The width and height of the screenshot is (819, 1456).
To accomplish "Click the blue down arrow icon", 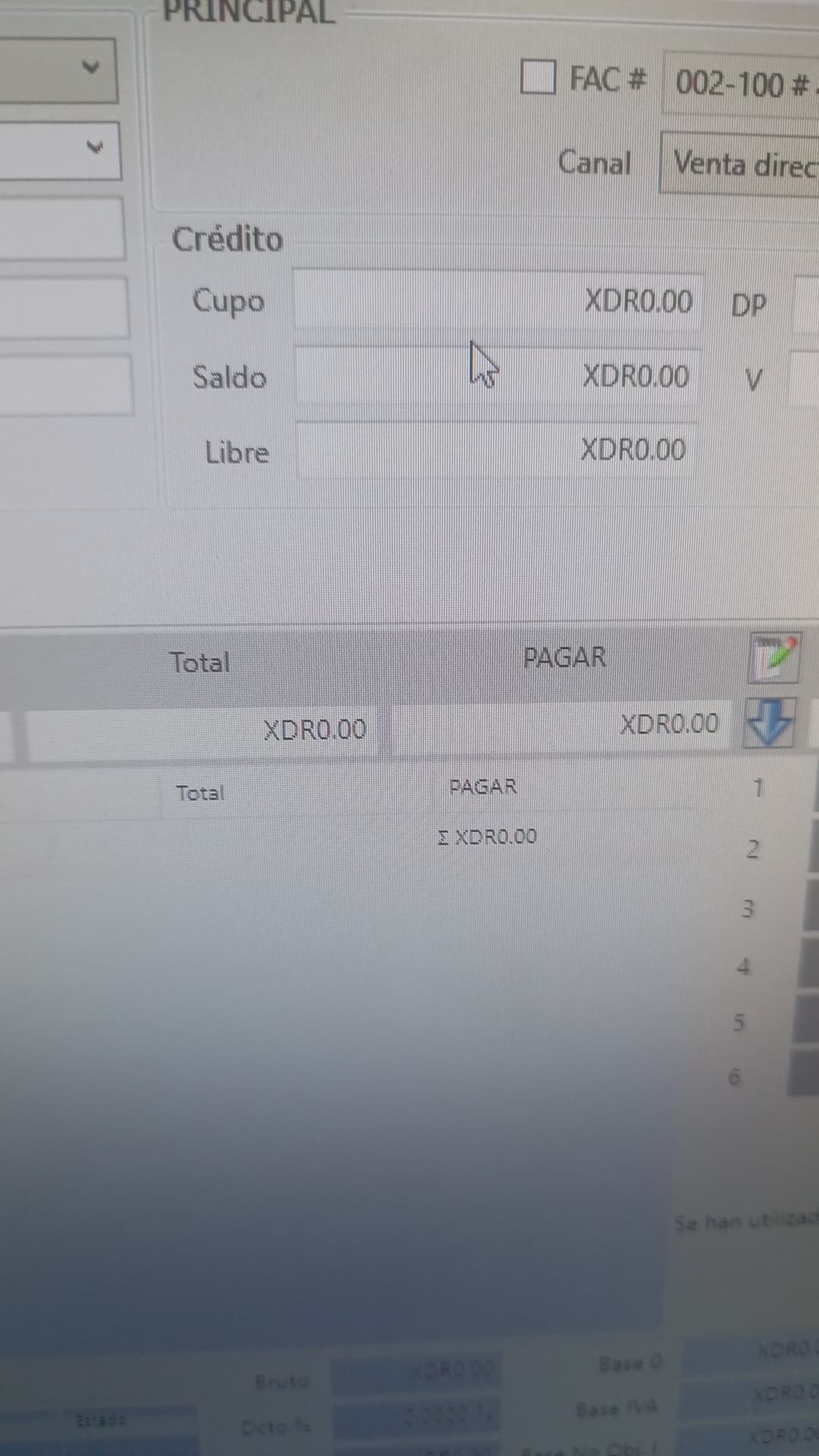I will coord(770,723).
